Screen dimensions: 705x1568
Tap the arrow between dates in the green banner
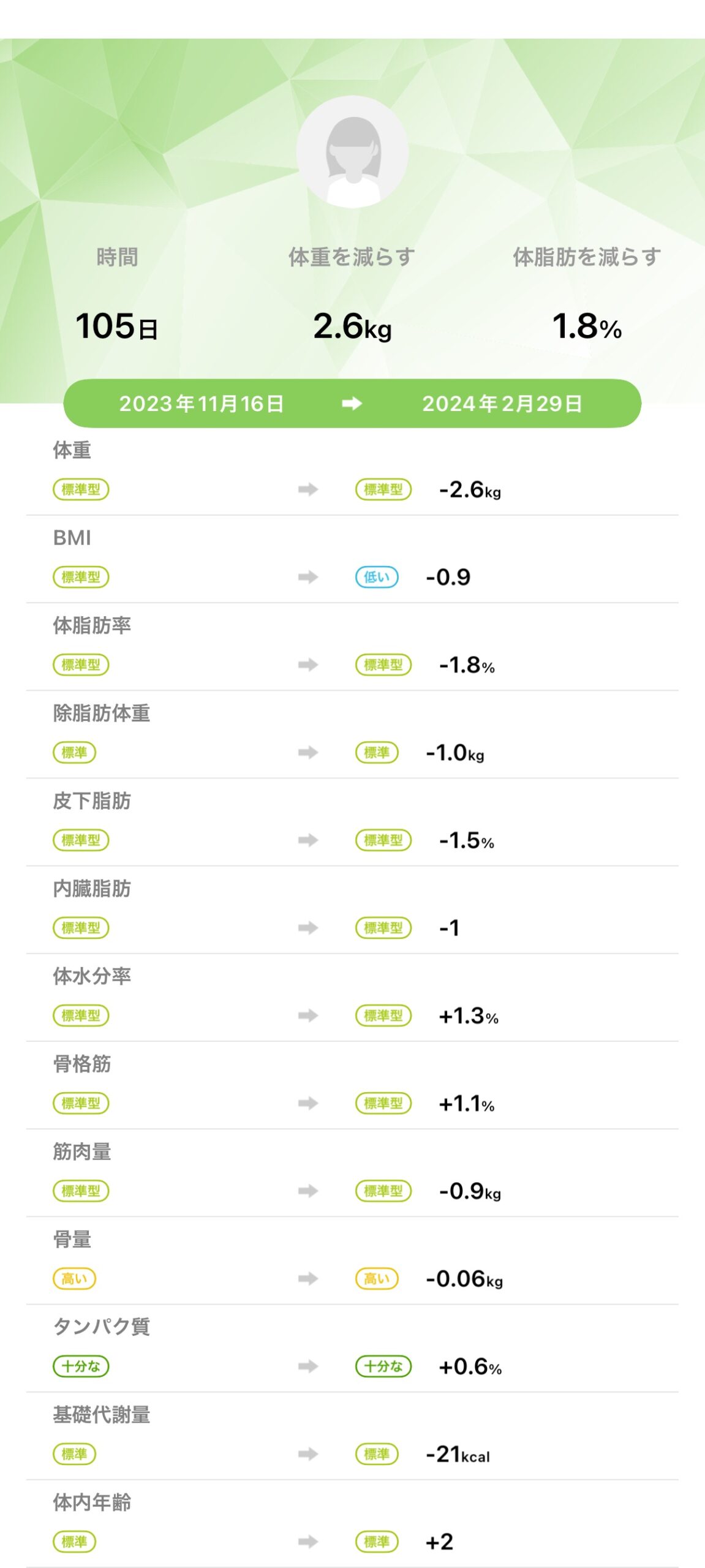coord(352,403)
